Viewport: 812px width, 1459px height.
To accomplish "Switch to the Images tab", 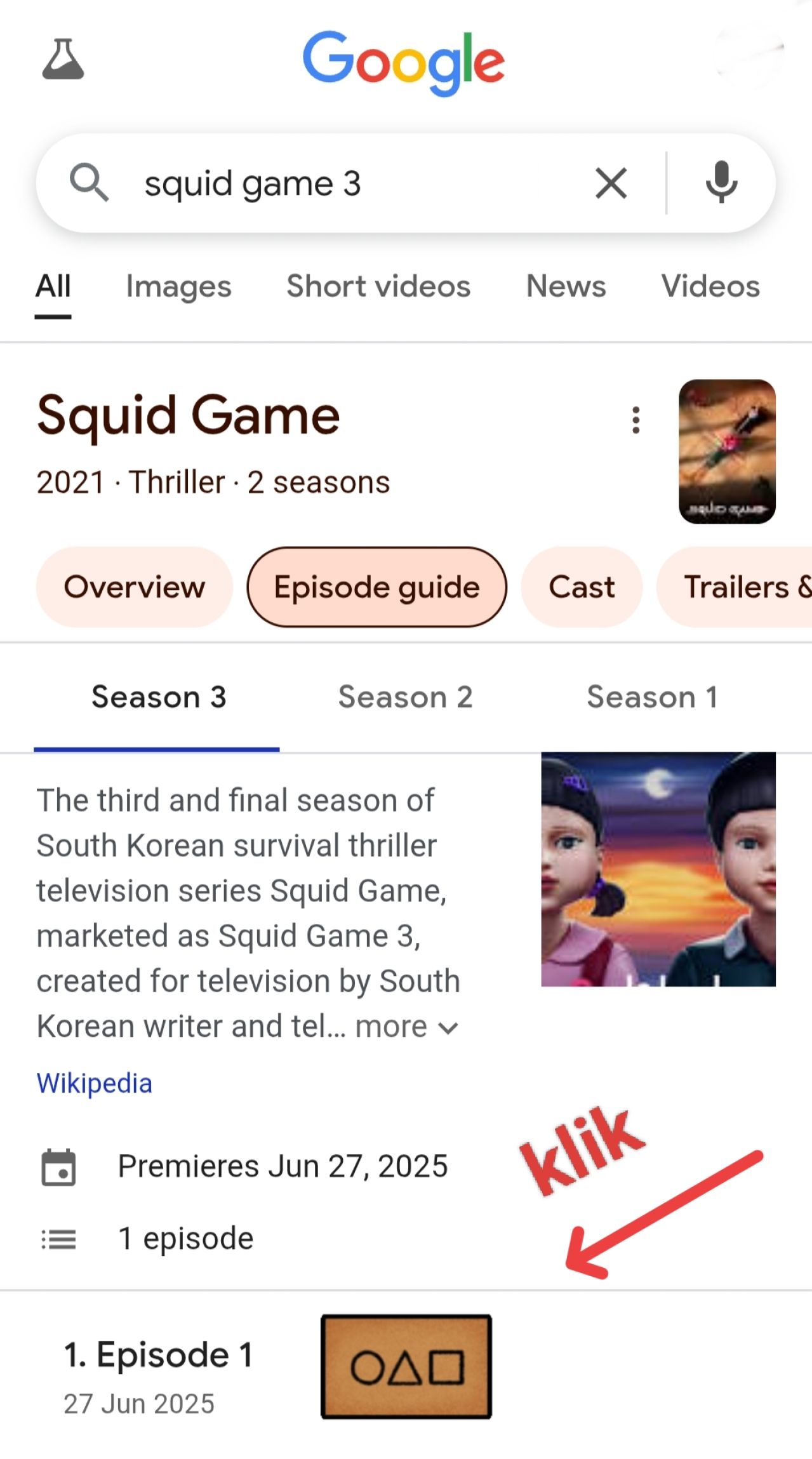I will point(178,286).
